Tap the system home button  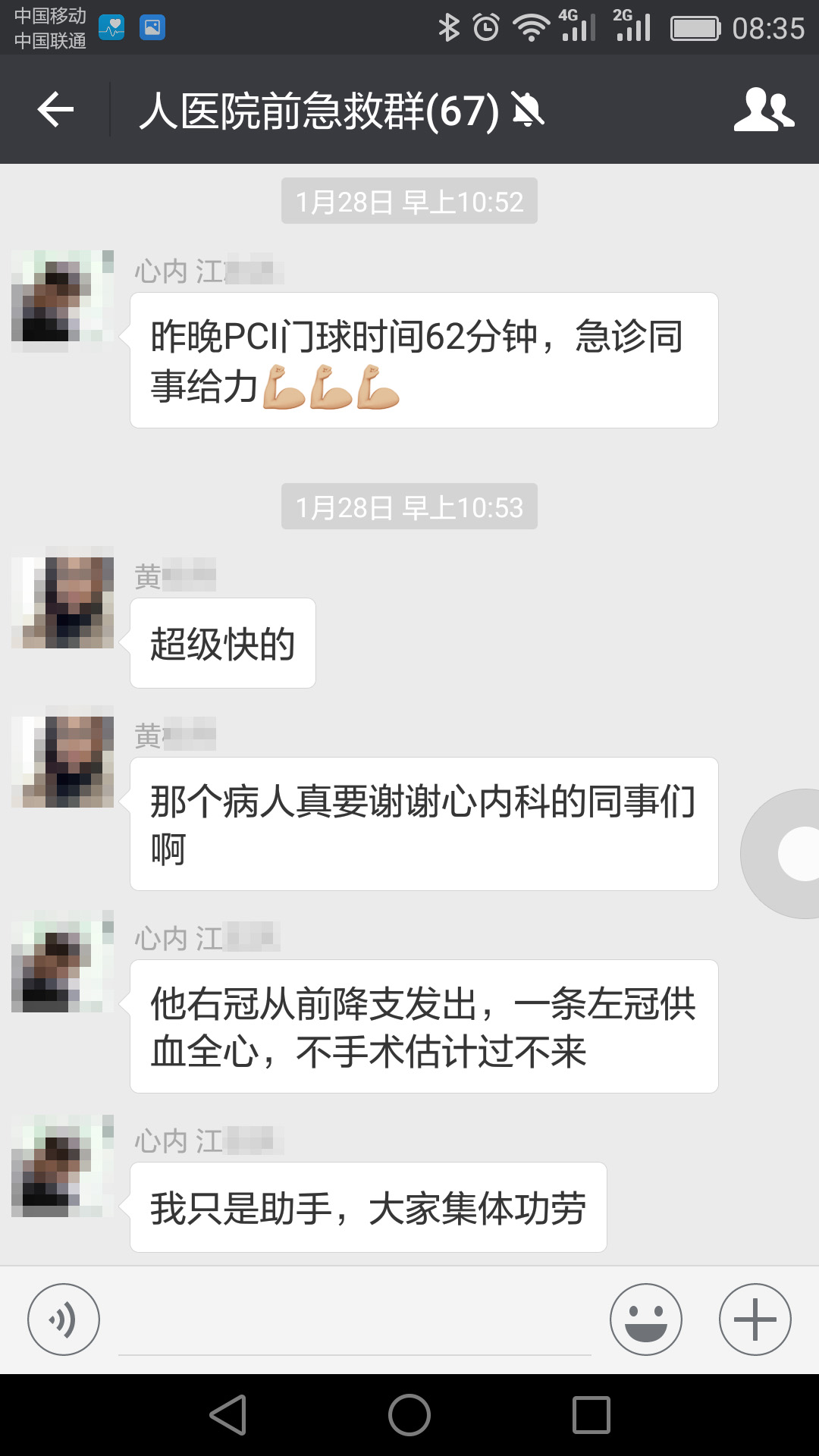pos(409,1415)
